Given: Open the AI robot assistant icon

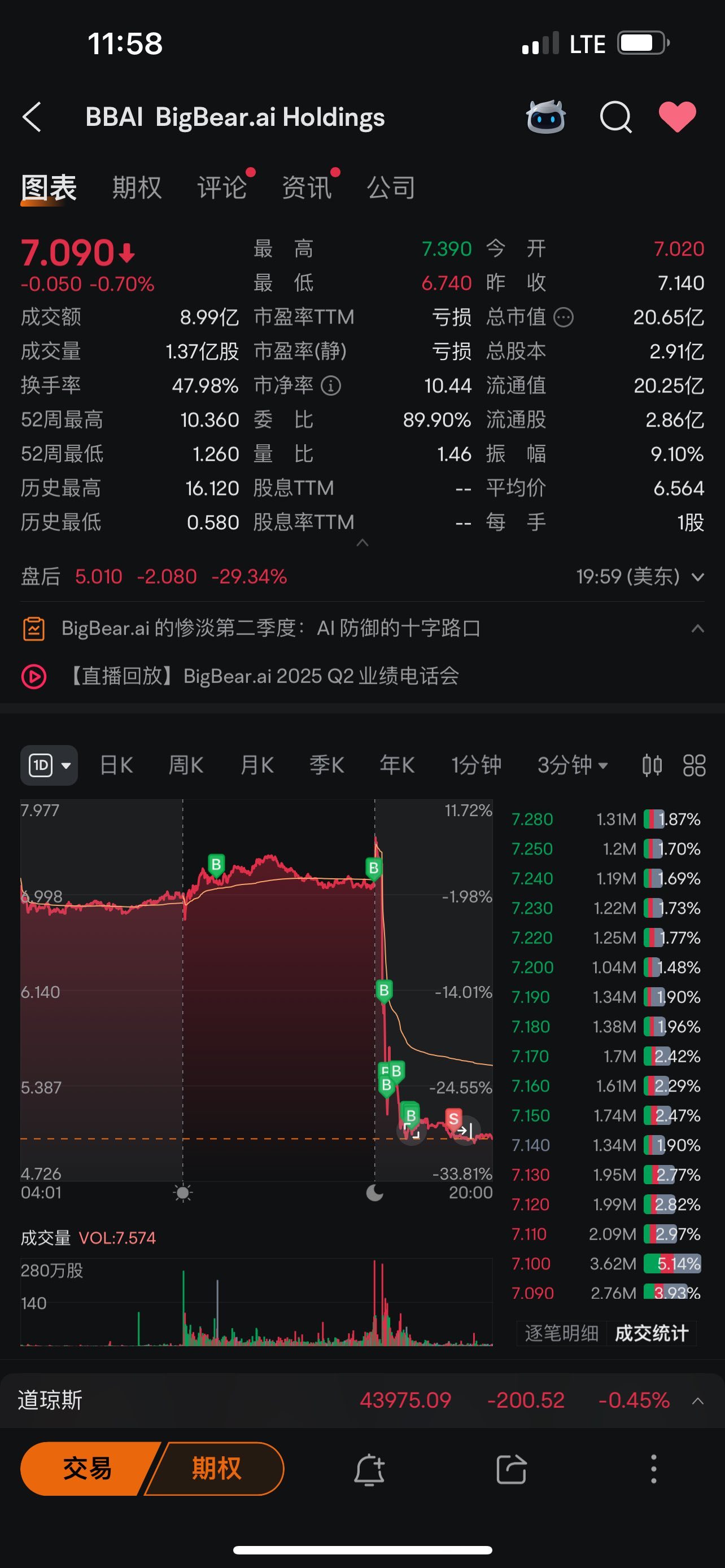Looking at the screenshot, I should [545, 117].
